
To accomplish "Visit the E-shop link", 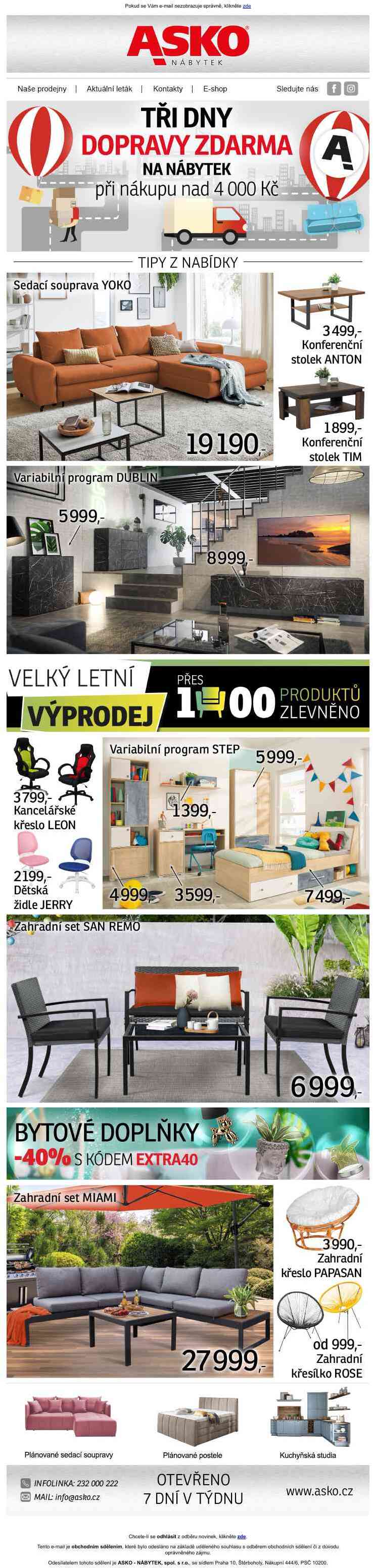I will point(214,89).
